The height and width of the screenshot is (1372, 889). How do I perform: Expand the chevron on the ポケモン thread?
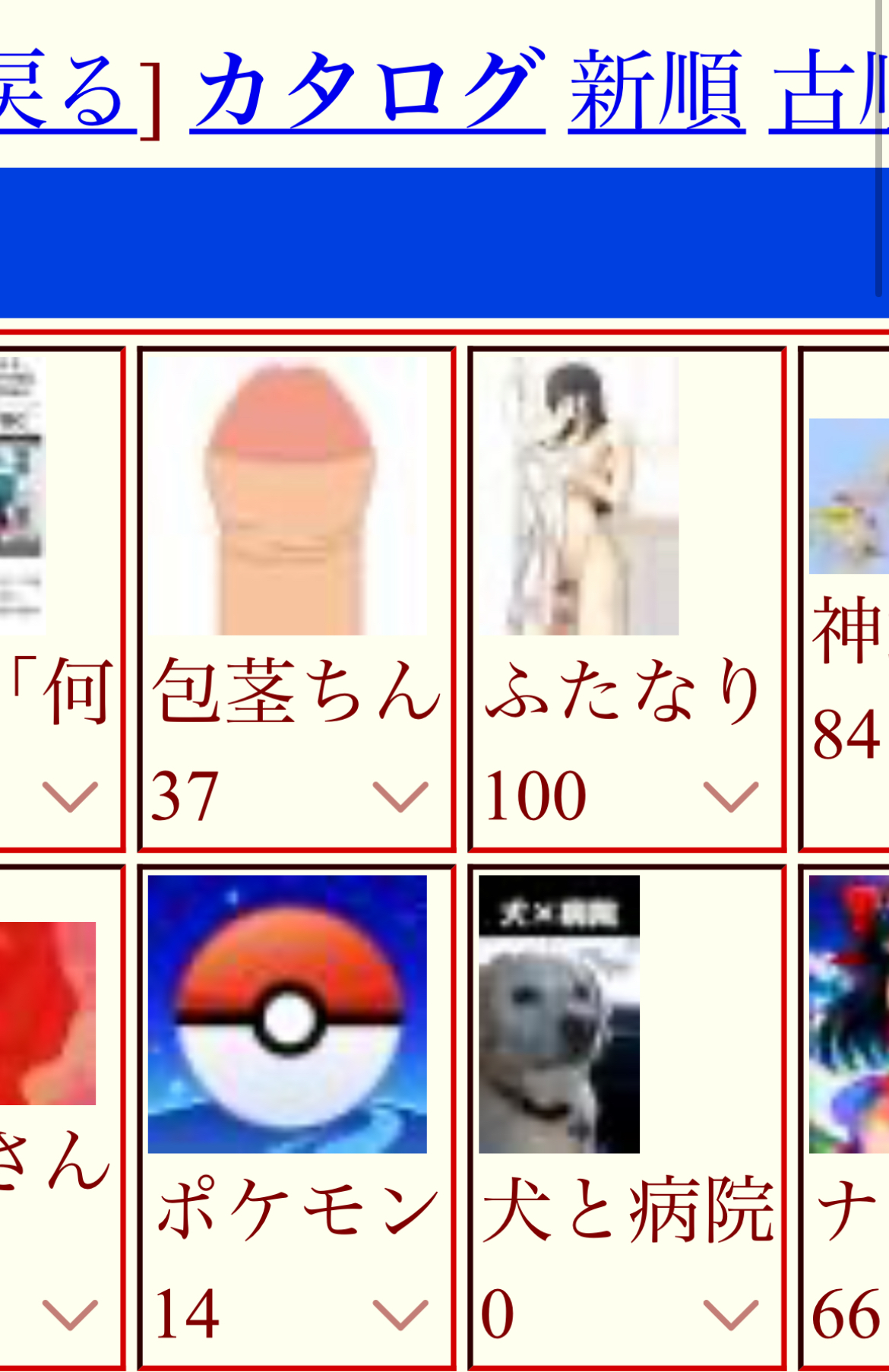click(400, 1314)
